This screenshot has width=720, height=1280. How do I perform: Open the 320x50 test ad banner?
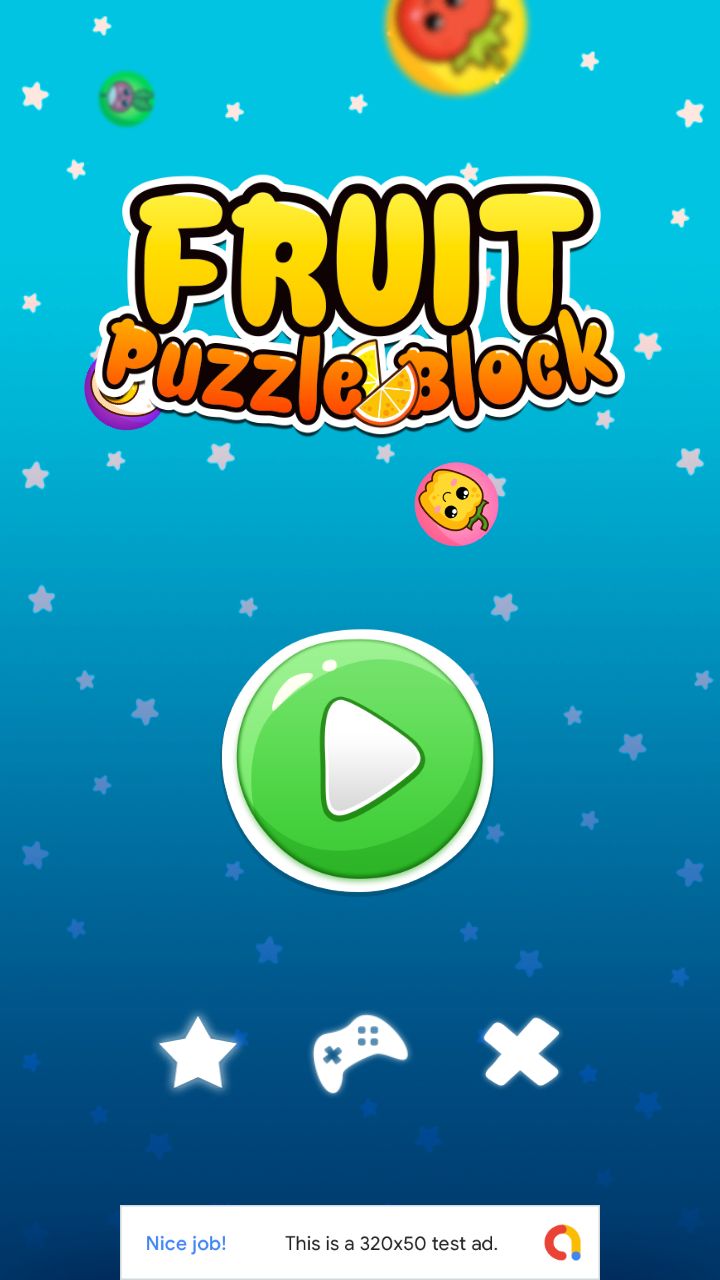click(360, 1243)
